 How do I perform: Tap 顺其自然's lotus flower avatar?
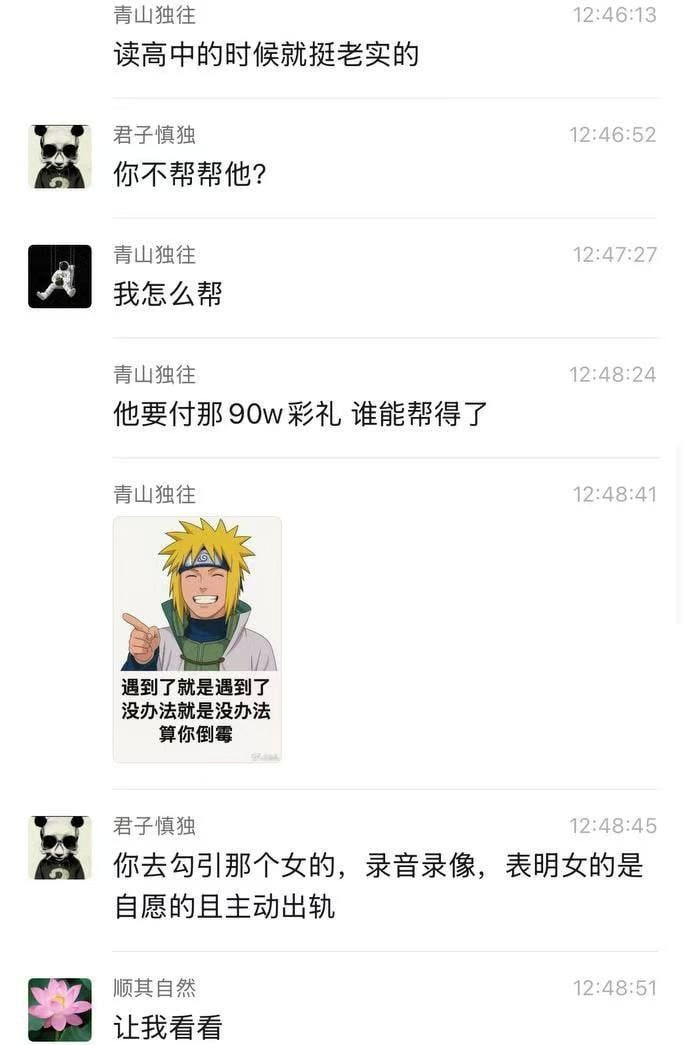(59, 1009)
